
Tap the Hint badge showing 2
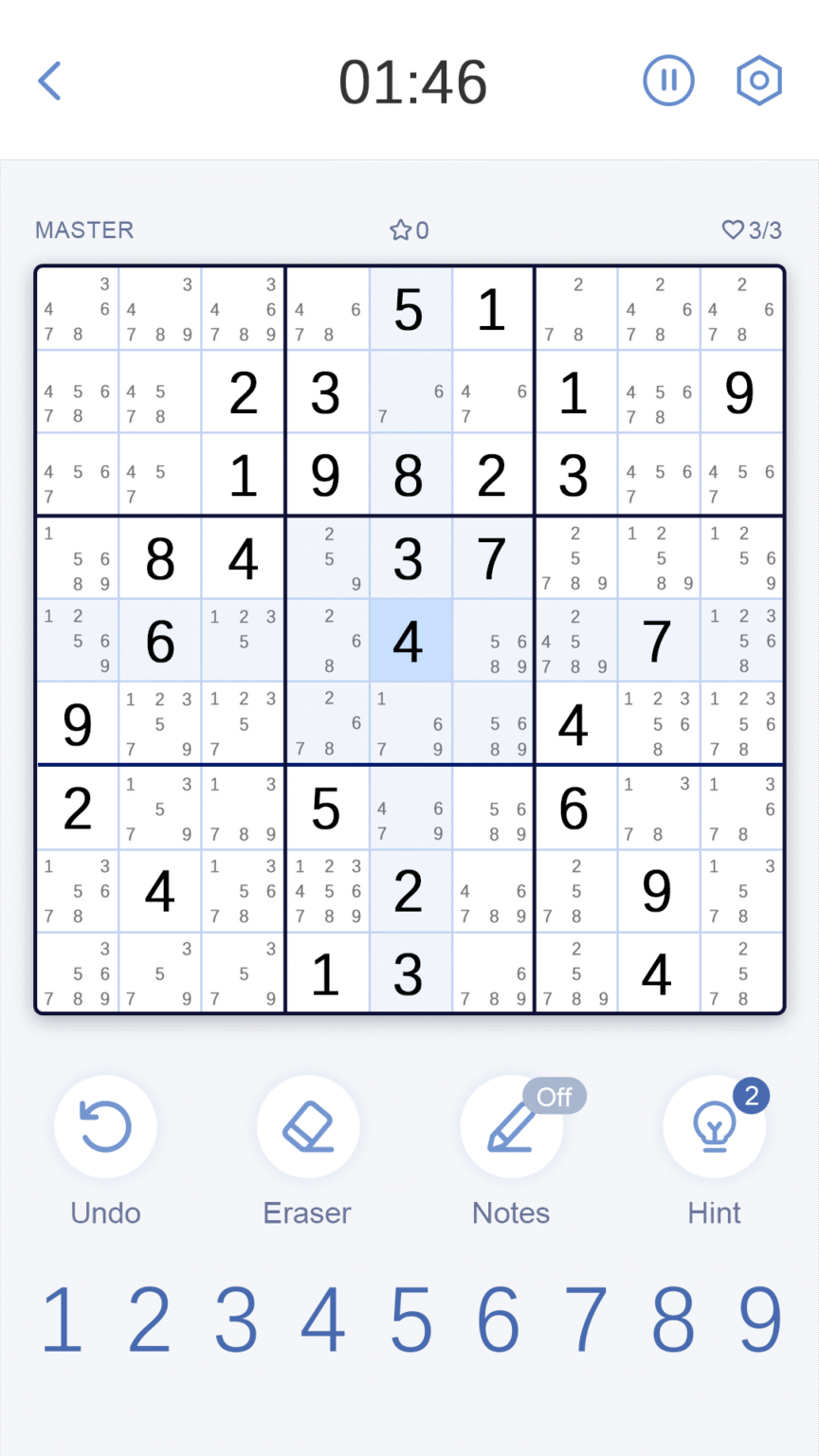752,1095
